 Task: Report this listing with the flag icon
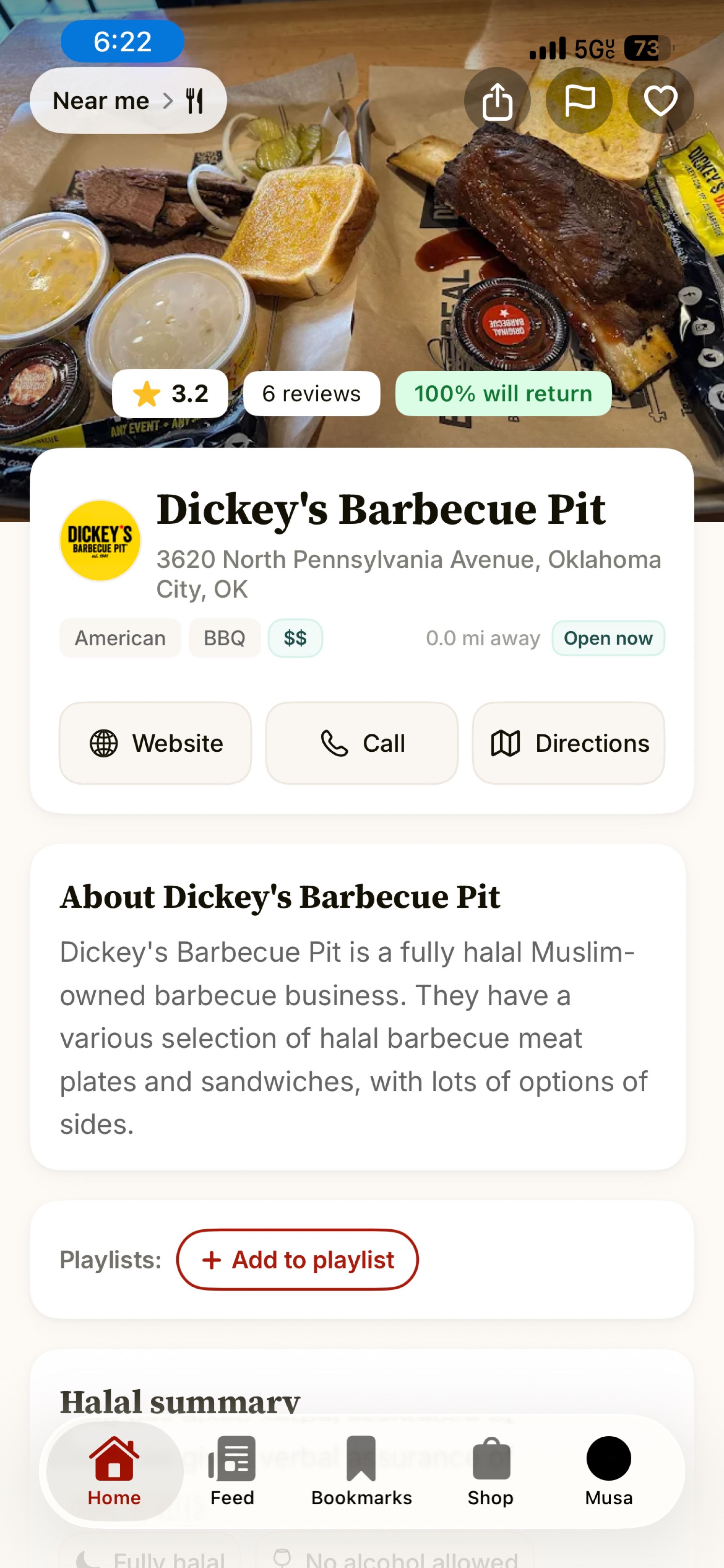pos(579,100)
